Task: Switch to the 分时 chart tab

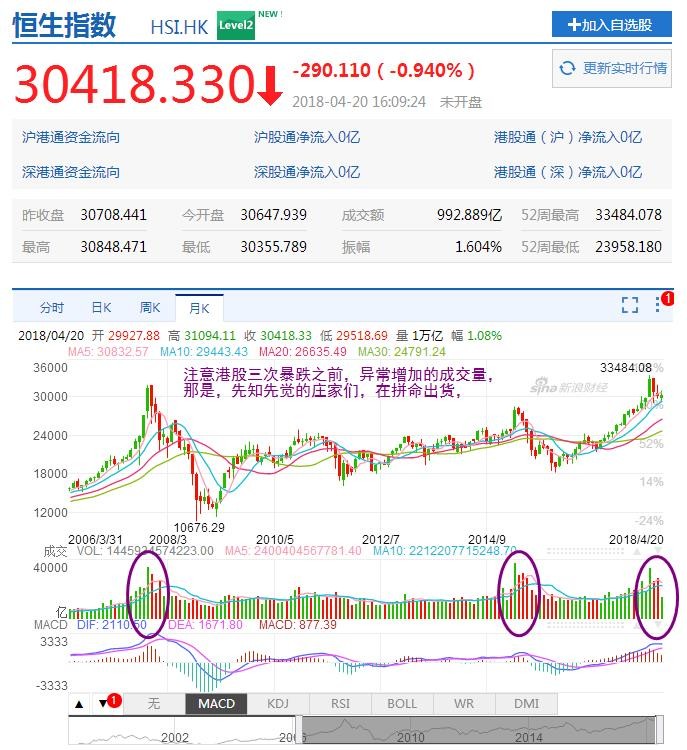Action: tap(52, 307)
